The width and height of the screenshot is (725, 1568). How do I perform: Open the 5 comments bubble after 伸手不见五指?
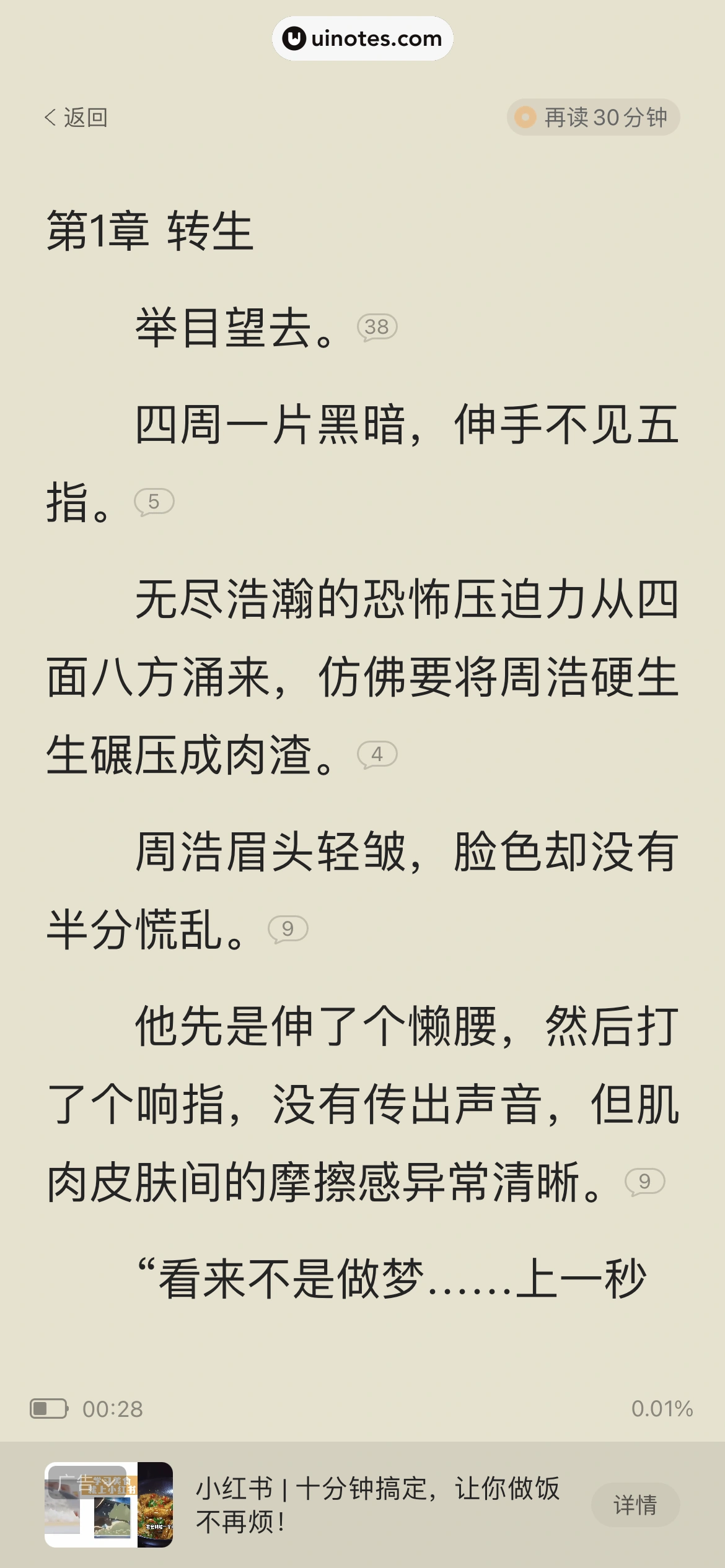click(154, 502)
